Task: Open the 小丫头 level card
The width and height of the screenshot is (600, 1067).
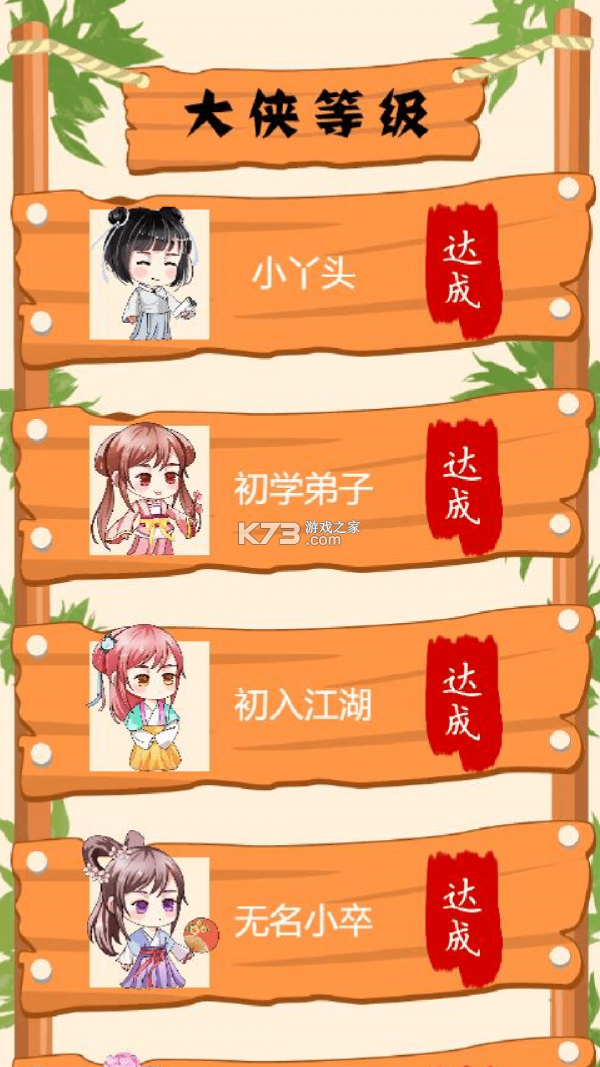Action: [x=303, y=273]
